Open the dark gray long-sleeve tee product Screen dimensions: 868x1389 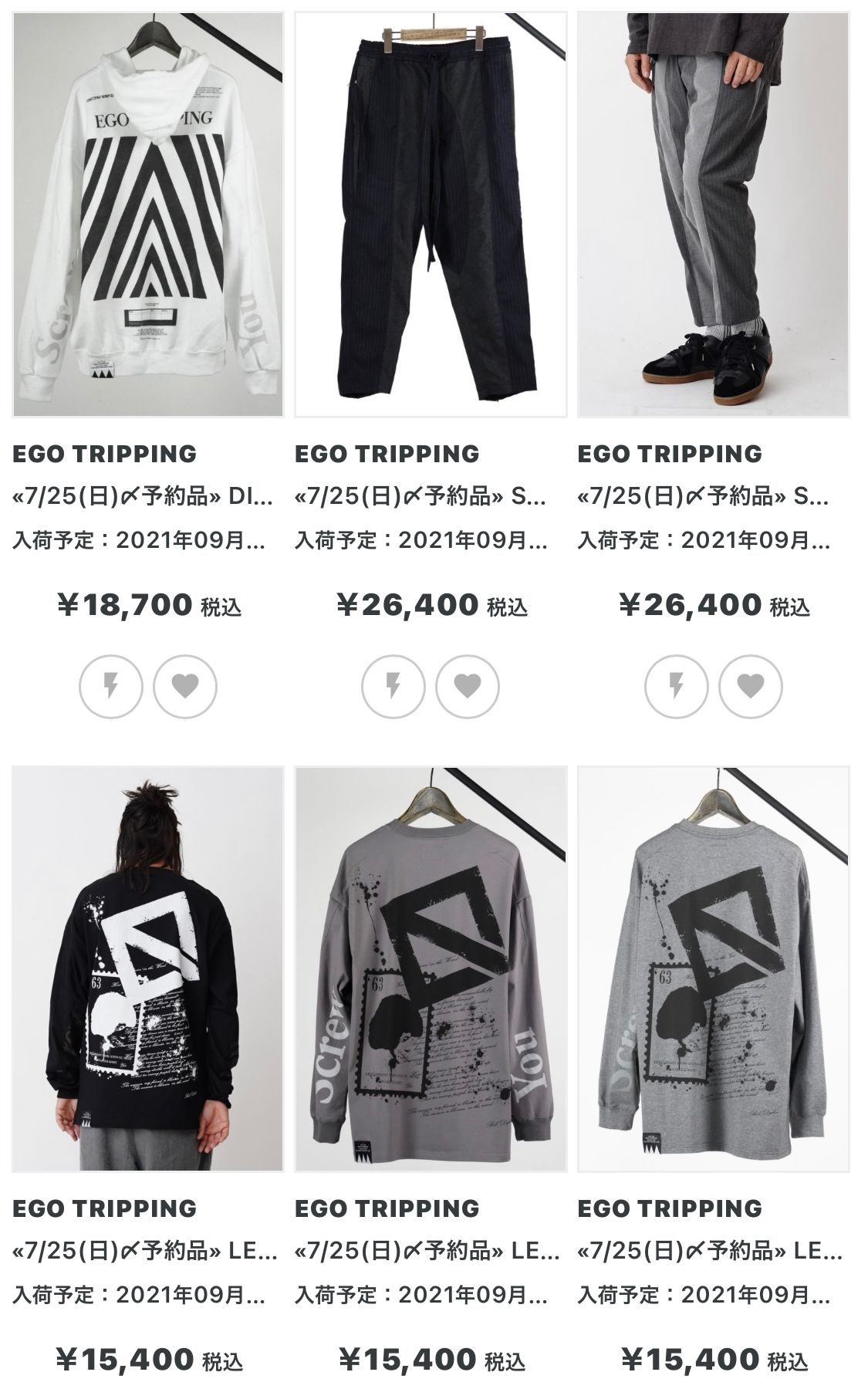point(430,968)
